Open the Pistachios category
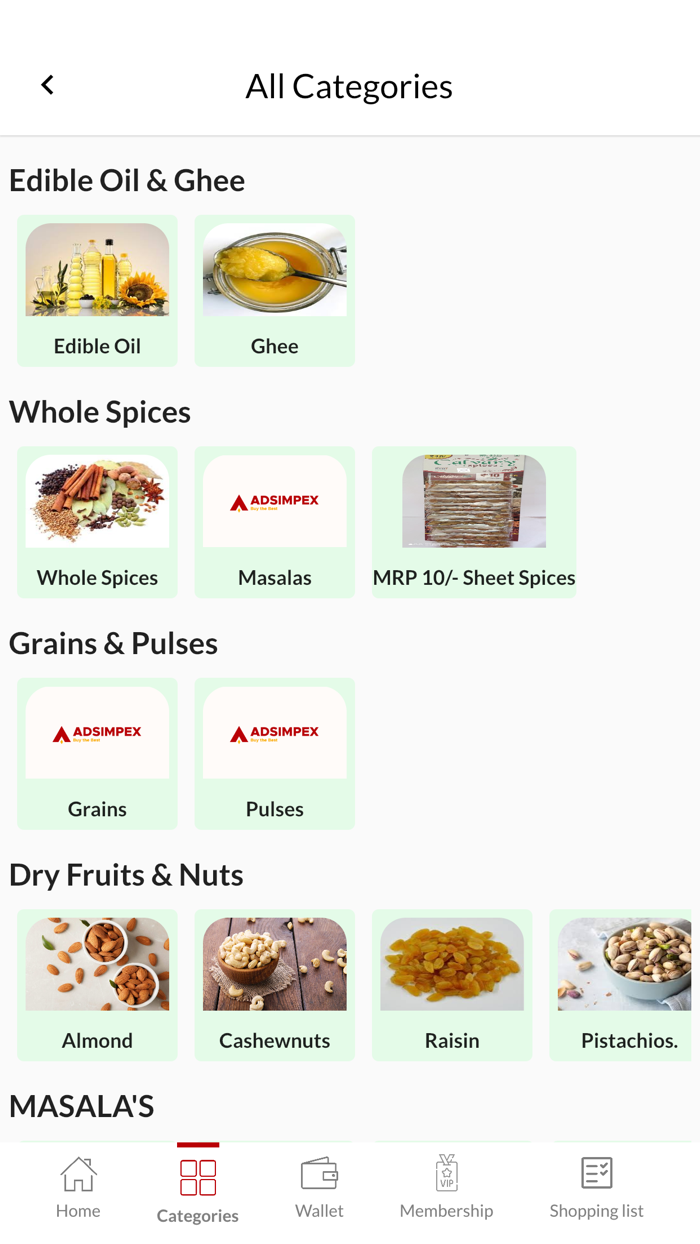The height and width of the screenshot is (1244, 700). pos(624,985)
